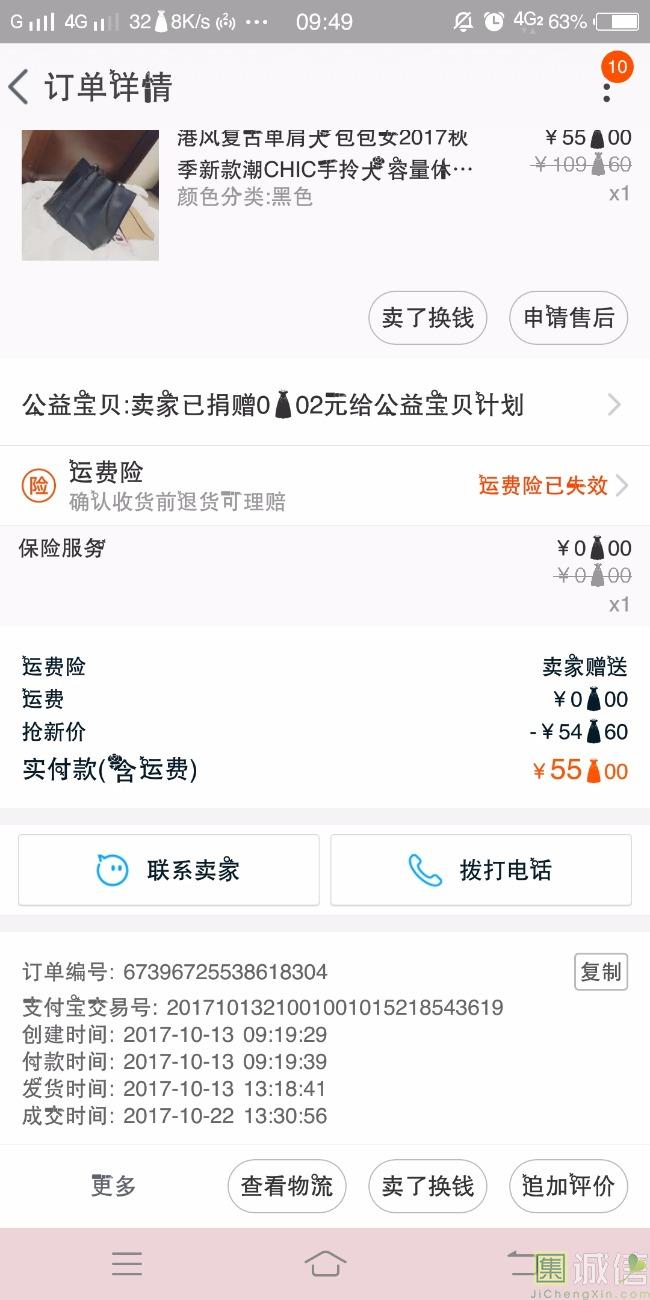Open the three-dot overflow menu
Viewport: 650px width, 1300px height.
[606, 88]
